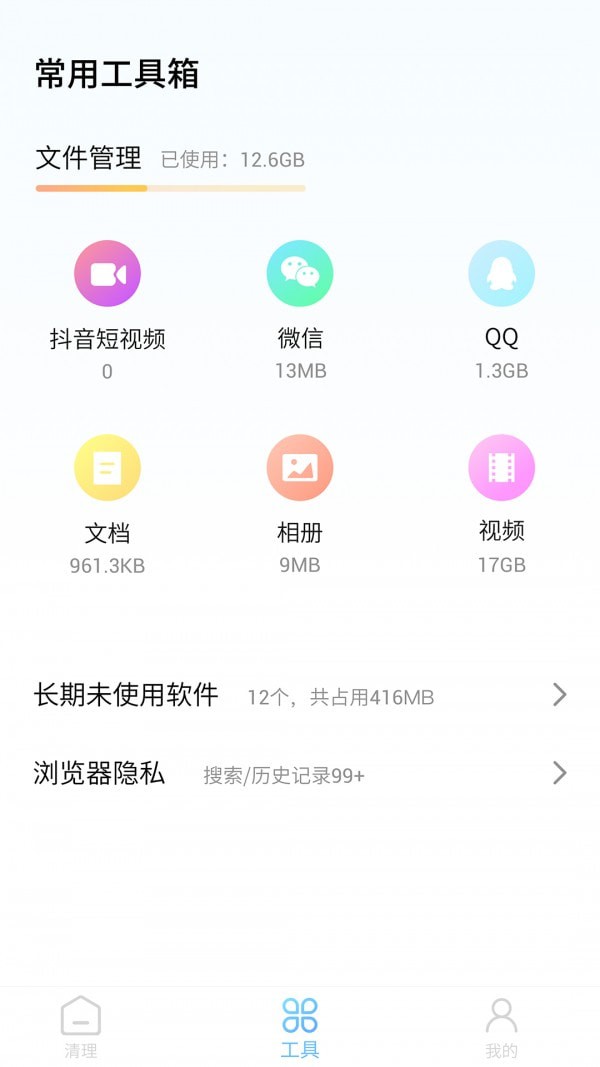
Task: Go to the 我的 tab
Action: coord(501,1027)
